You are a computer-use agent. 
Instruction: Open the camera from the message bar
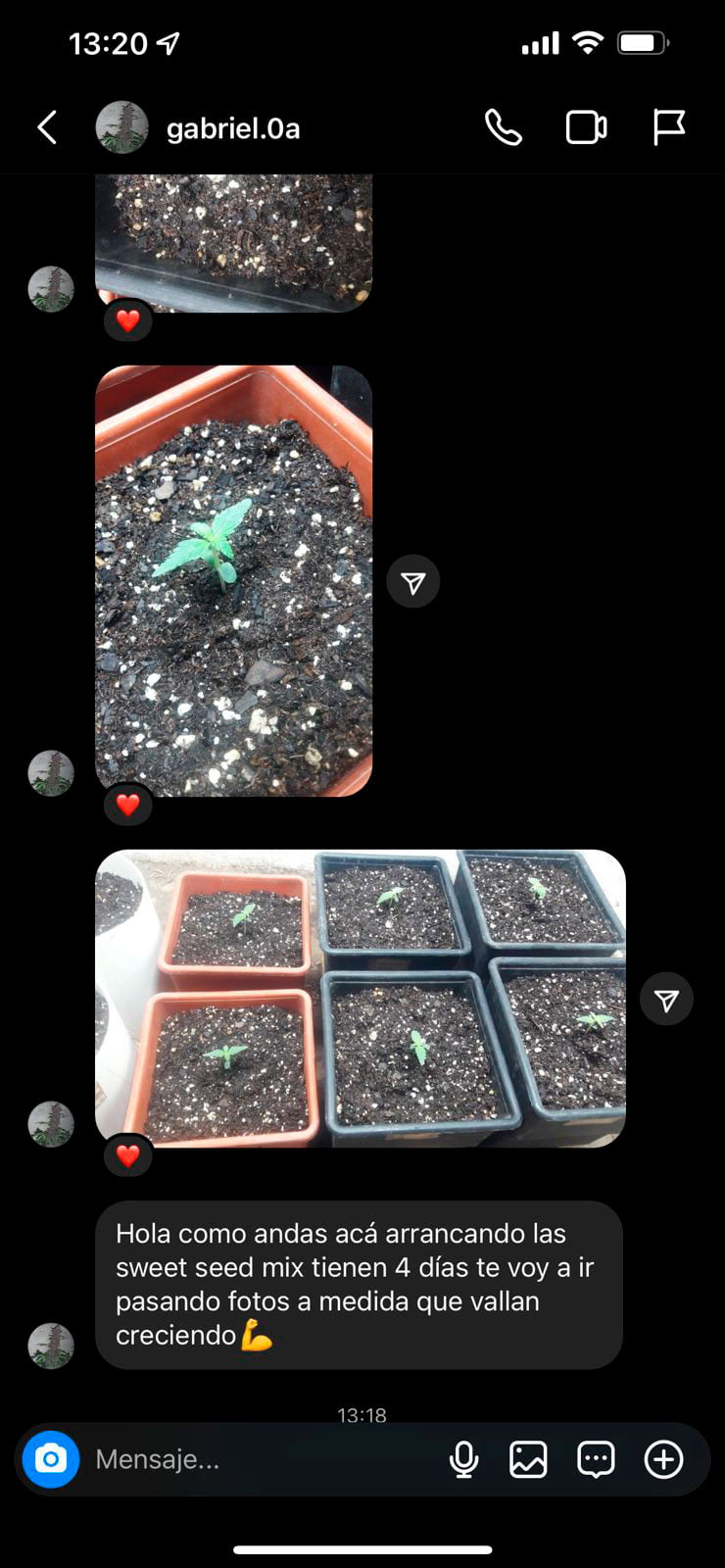tap(51, 1459)
